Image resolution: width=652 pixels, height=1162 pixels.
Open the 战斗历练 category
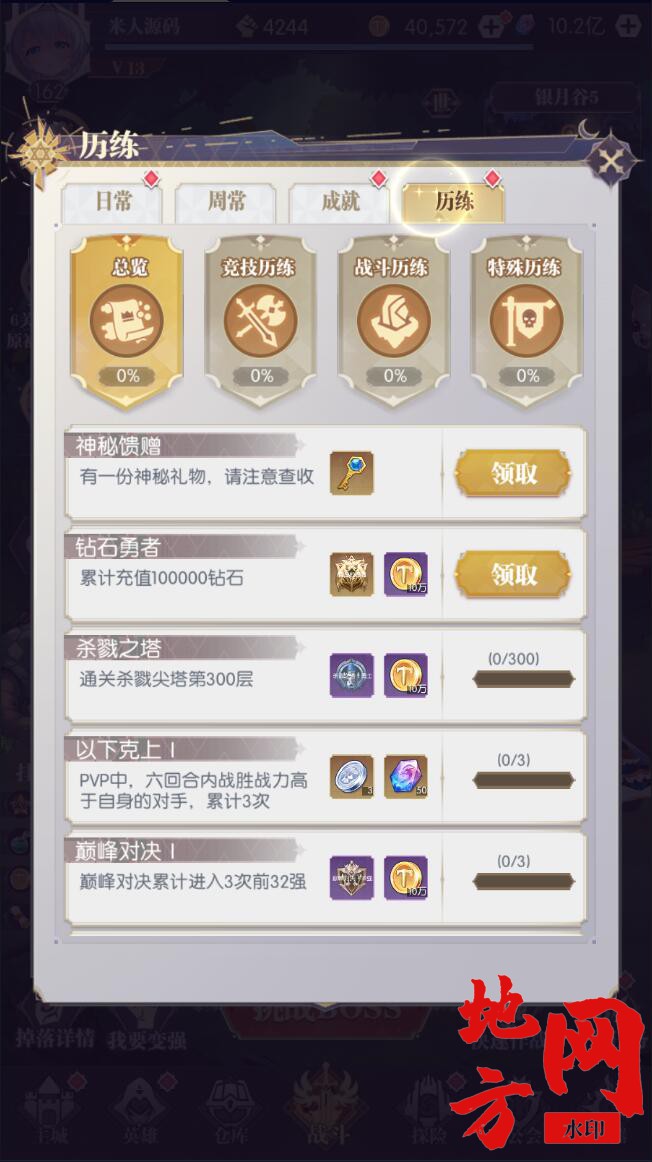[394, 320]
